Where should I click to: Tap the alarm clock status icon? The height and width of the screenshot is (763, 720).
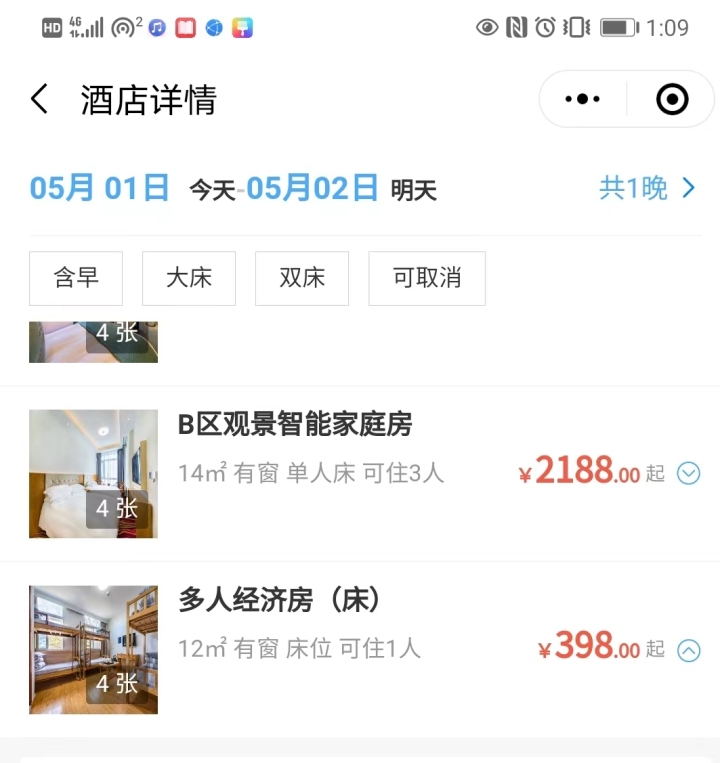(x=543, y=29)
